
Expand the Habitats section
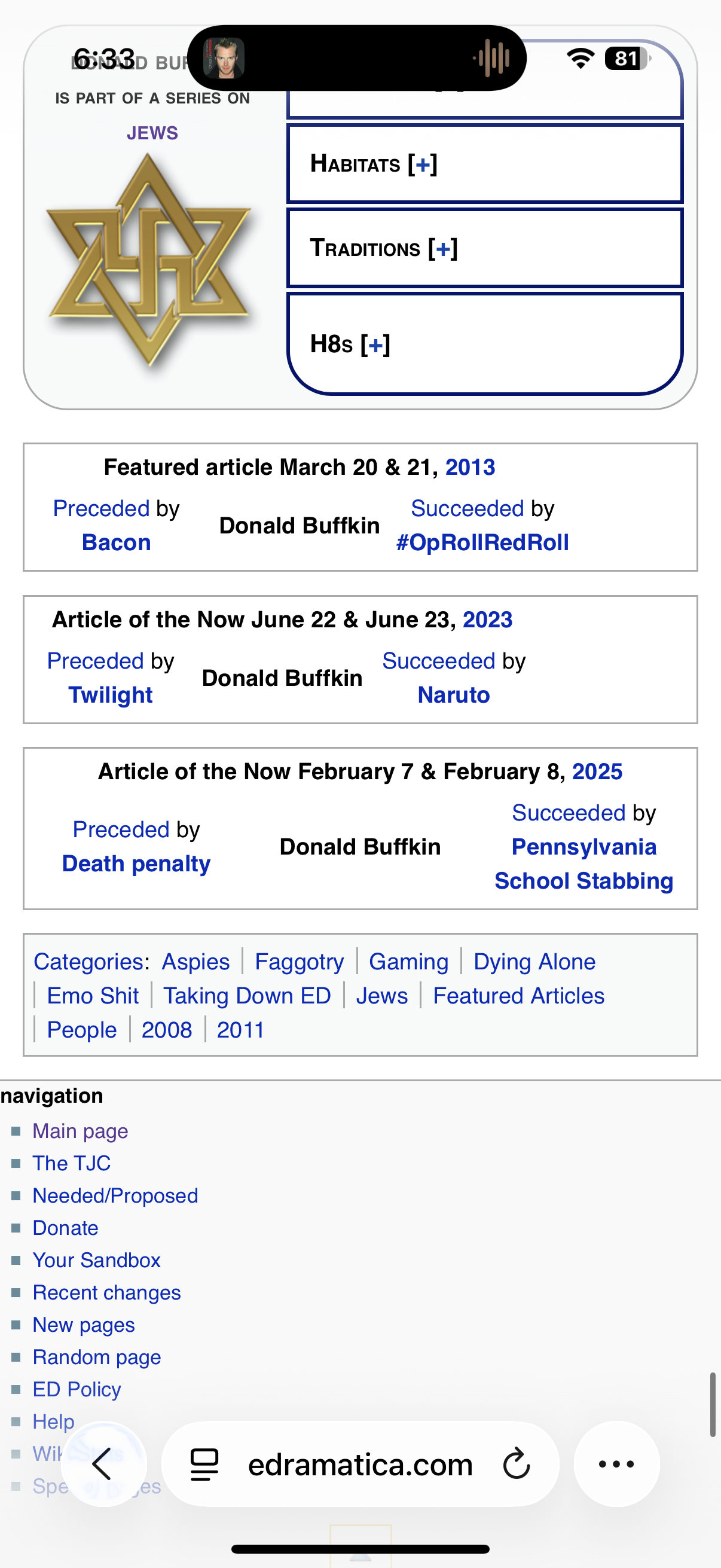(x=423, y=164)
